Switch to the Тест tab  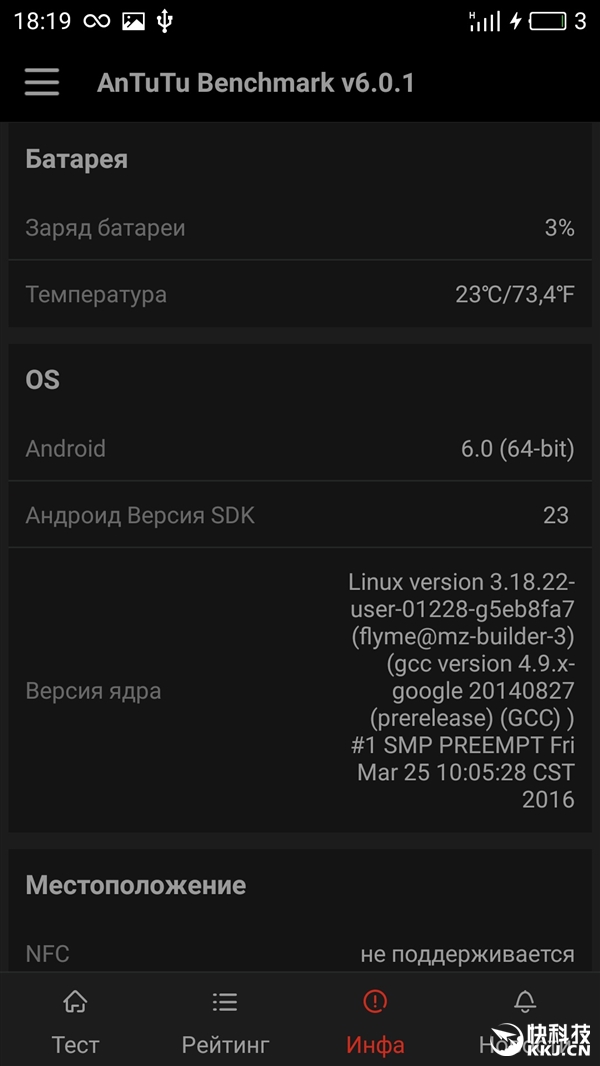pos(75,1020)
